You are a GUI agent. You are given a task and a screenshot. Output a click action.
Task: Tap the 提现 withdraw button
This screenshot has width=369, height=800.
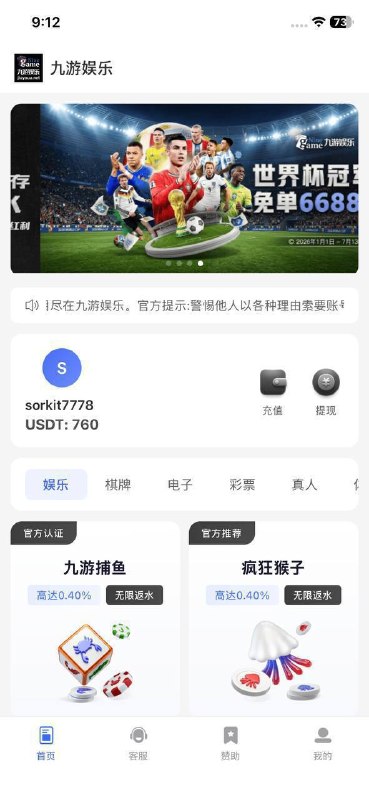click(326, 392)
